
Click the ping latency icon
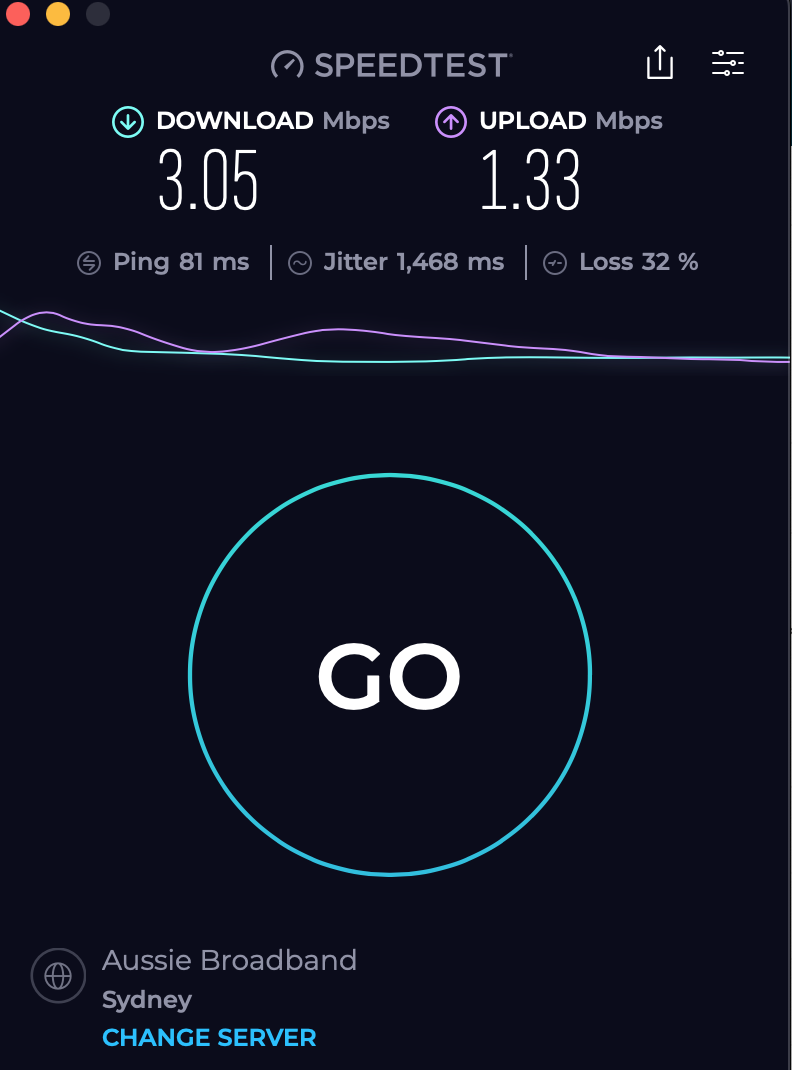pyautogui.click(x=89, y=261)
